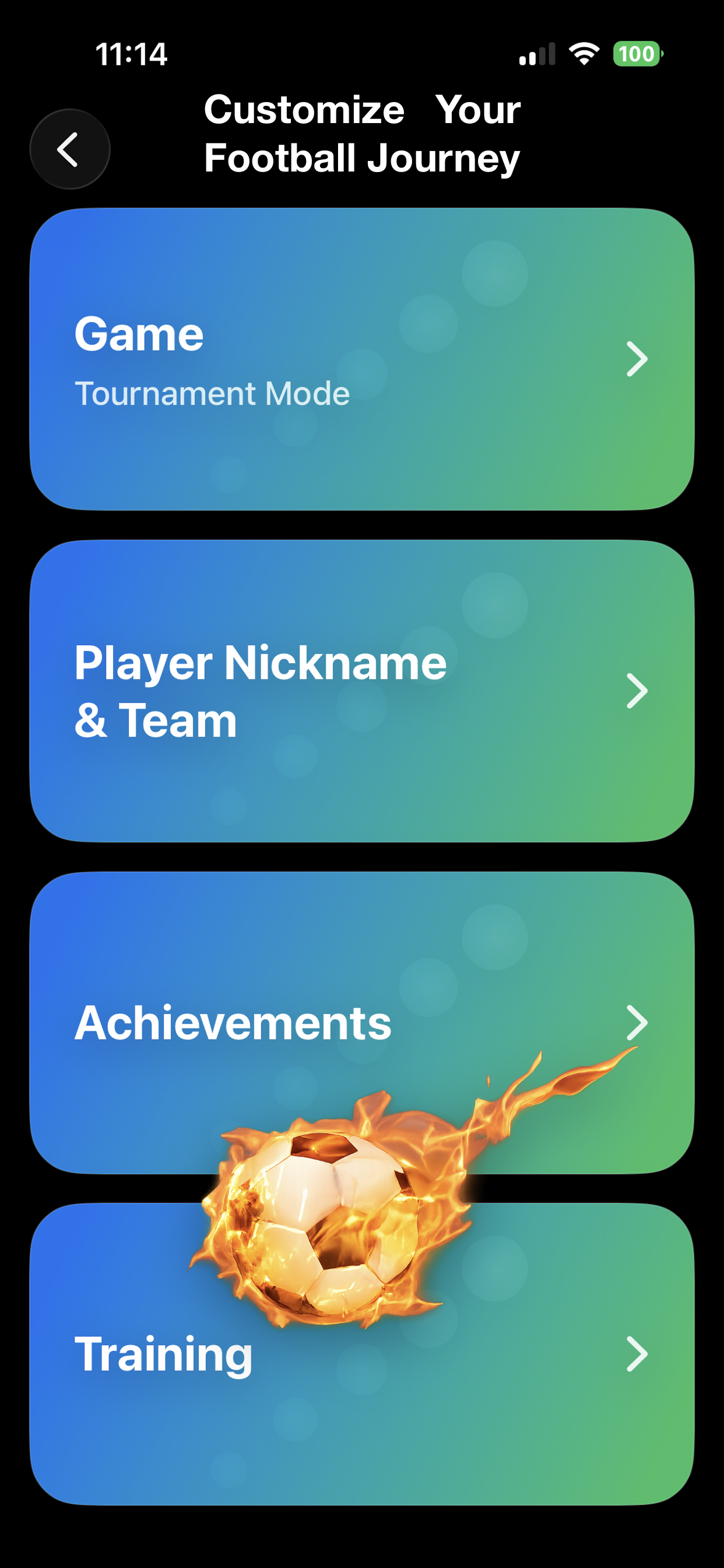Expand the Game card chevron
Screen dimensions: 724x1568
pyautogui.click(x=636, y=360)
